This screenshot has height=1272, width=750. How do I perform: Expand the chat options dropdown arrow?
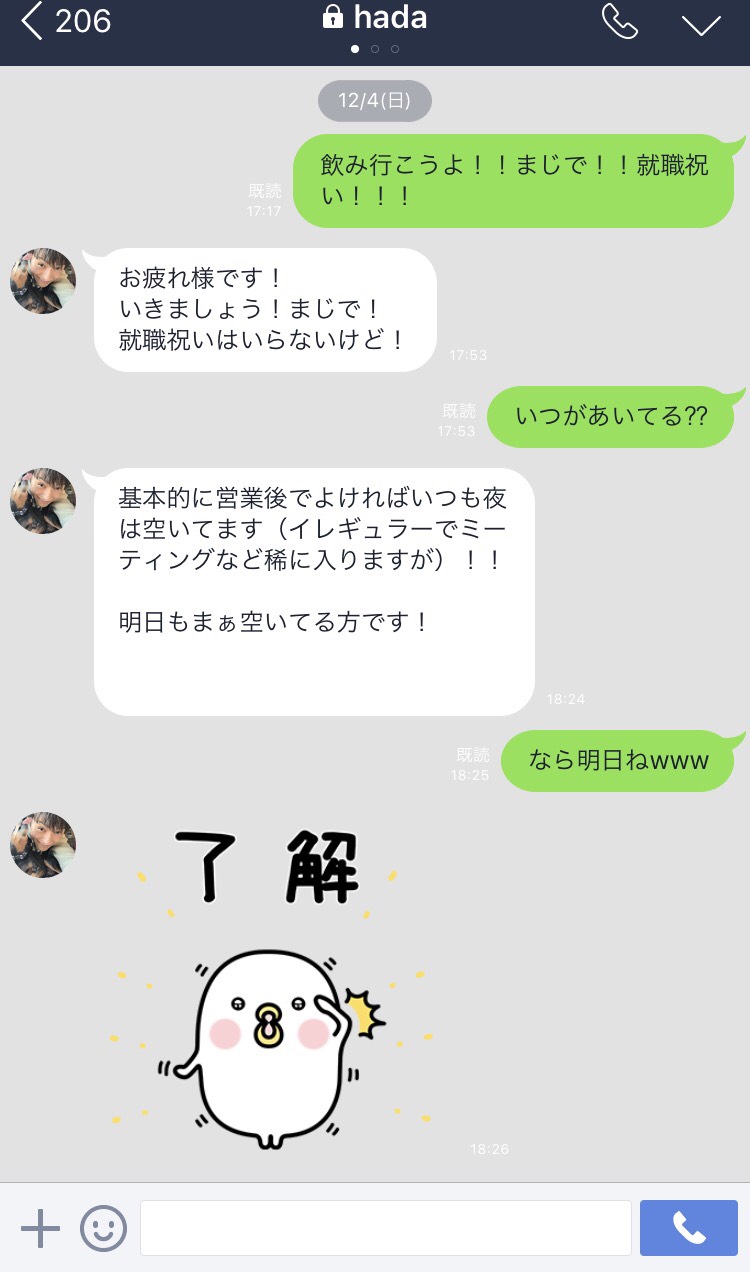701,24
